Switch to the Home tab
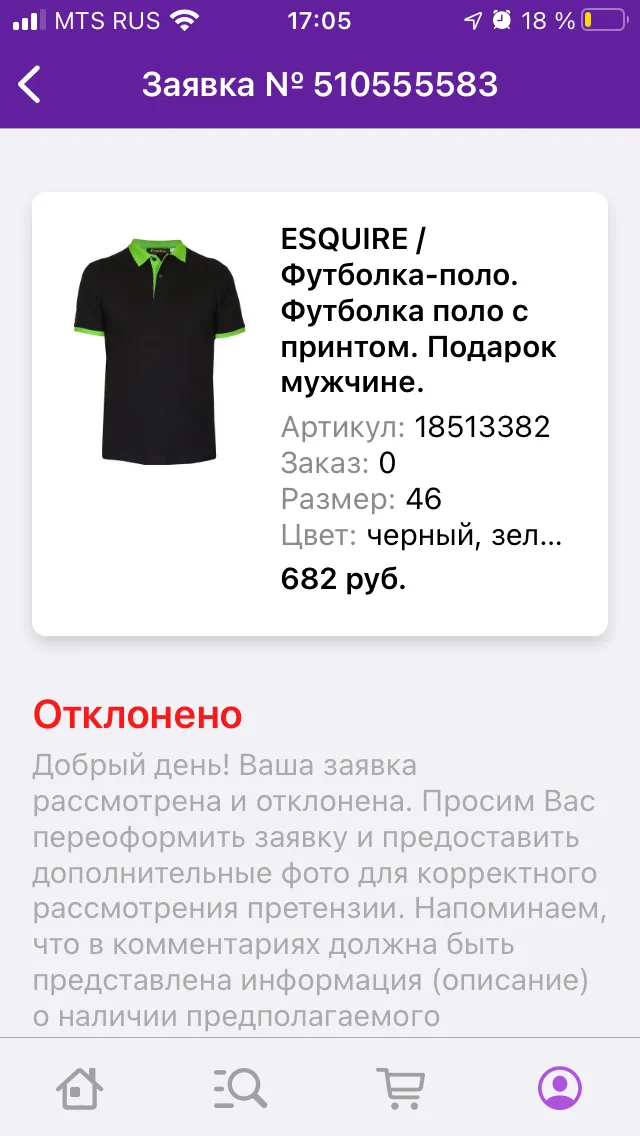 pyautogui.click(x=80, y=1087)
